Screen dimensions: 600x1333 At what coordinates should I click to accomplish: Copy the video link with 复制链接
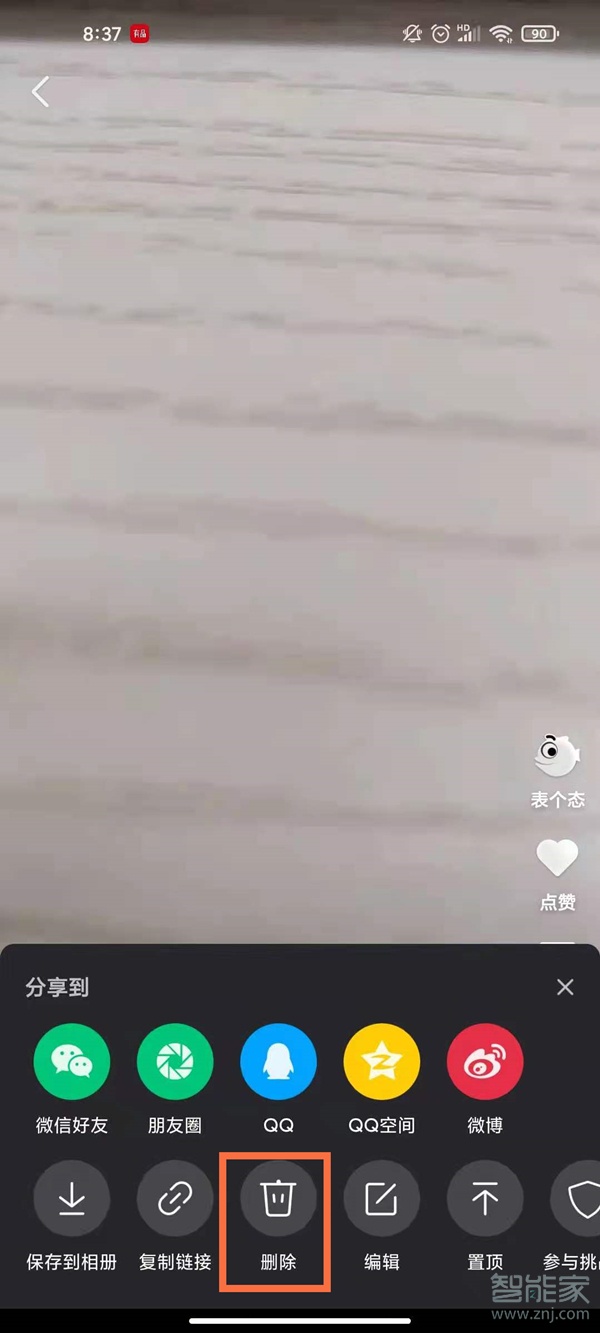(x=175, y=1199)
